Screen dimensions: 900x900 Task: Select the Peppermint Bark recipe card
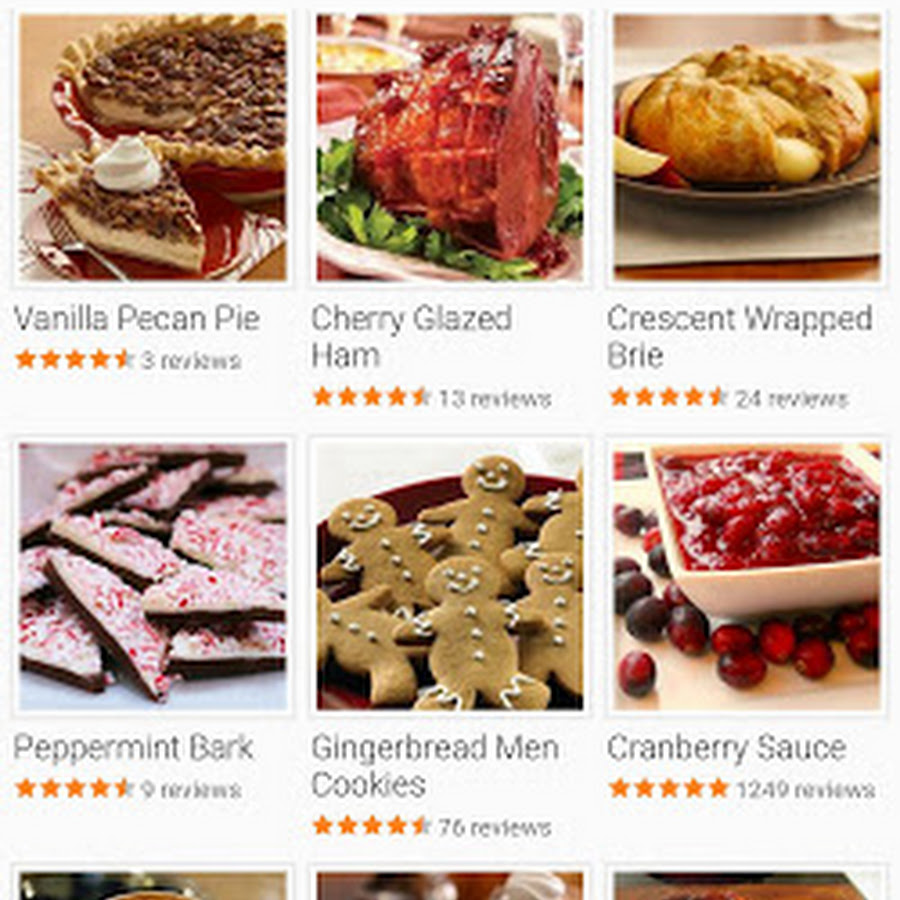point(152,576)
